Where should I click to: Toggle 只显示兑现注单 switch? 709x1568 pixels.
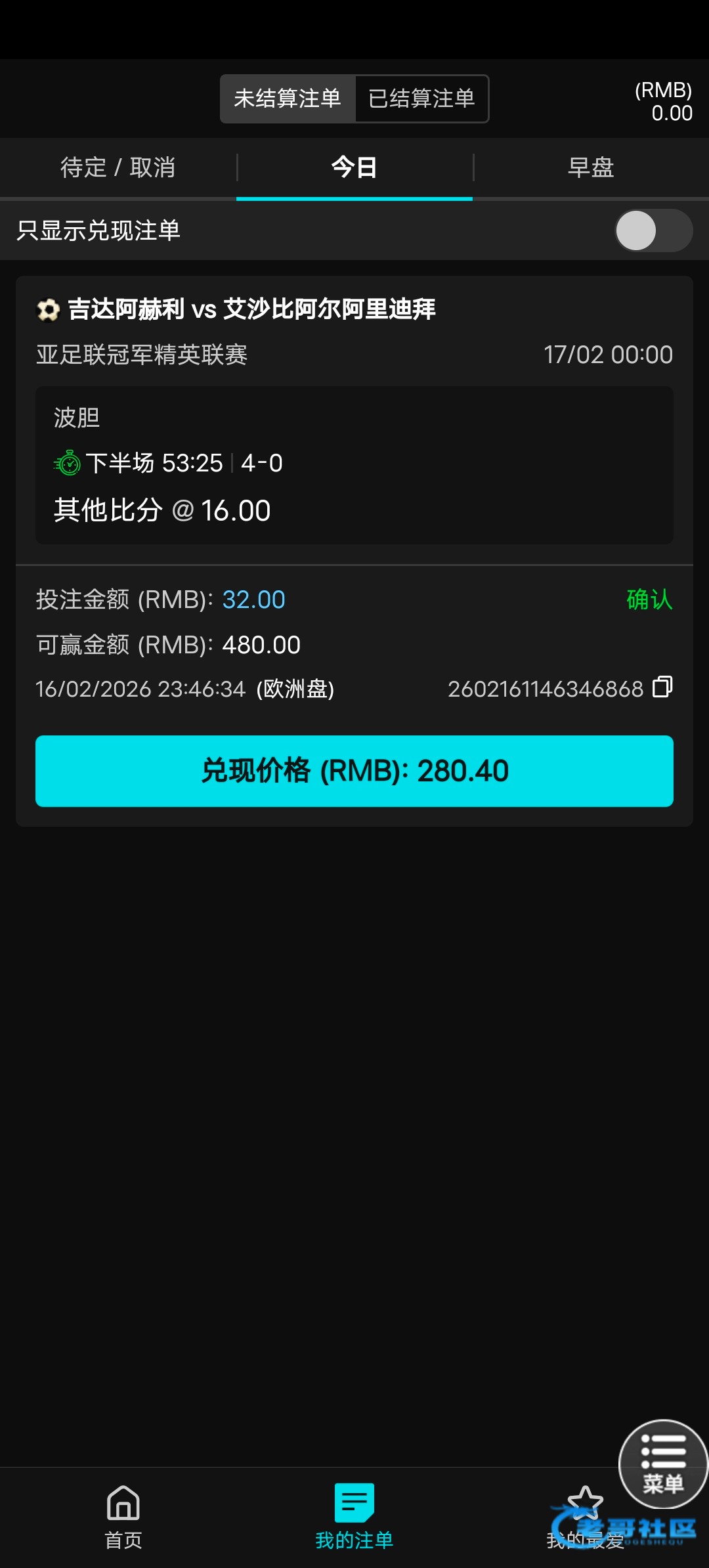[653, 230]
